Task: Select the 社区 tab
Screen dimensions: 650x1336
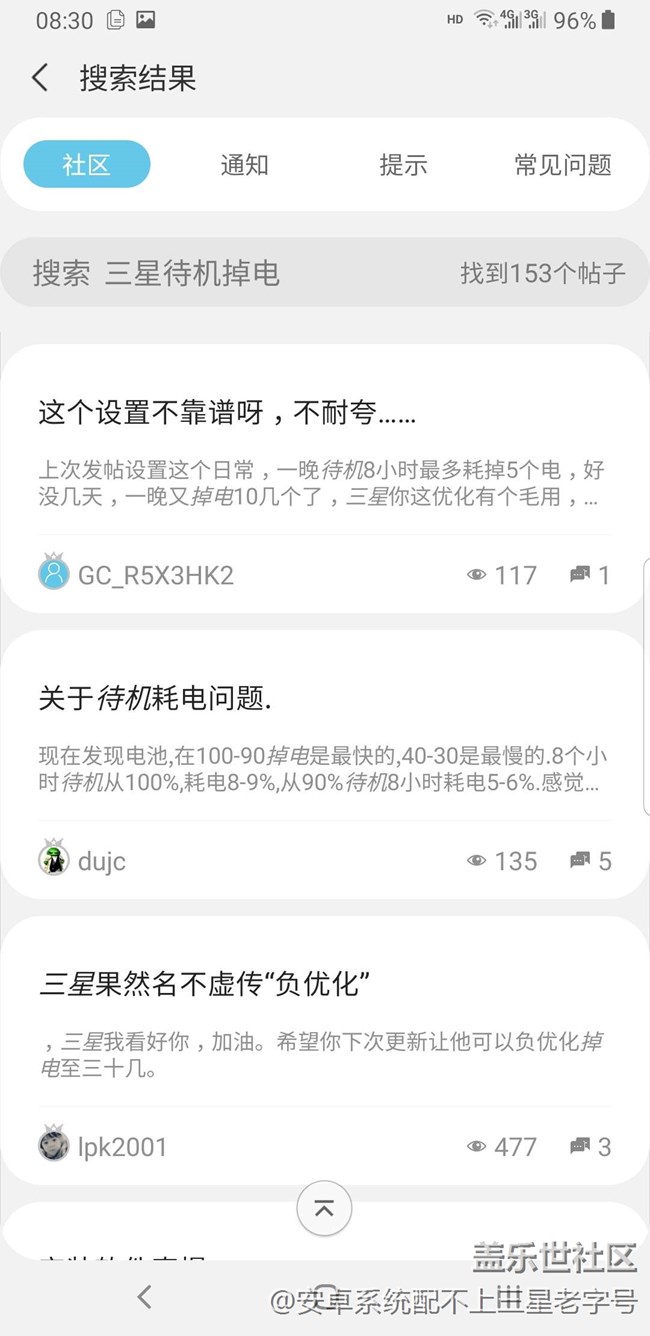Action: [x=87, y=165]
